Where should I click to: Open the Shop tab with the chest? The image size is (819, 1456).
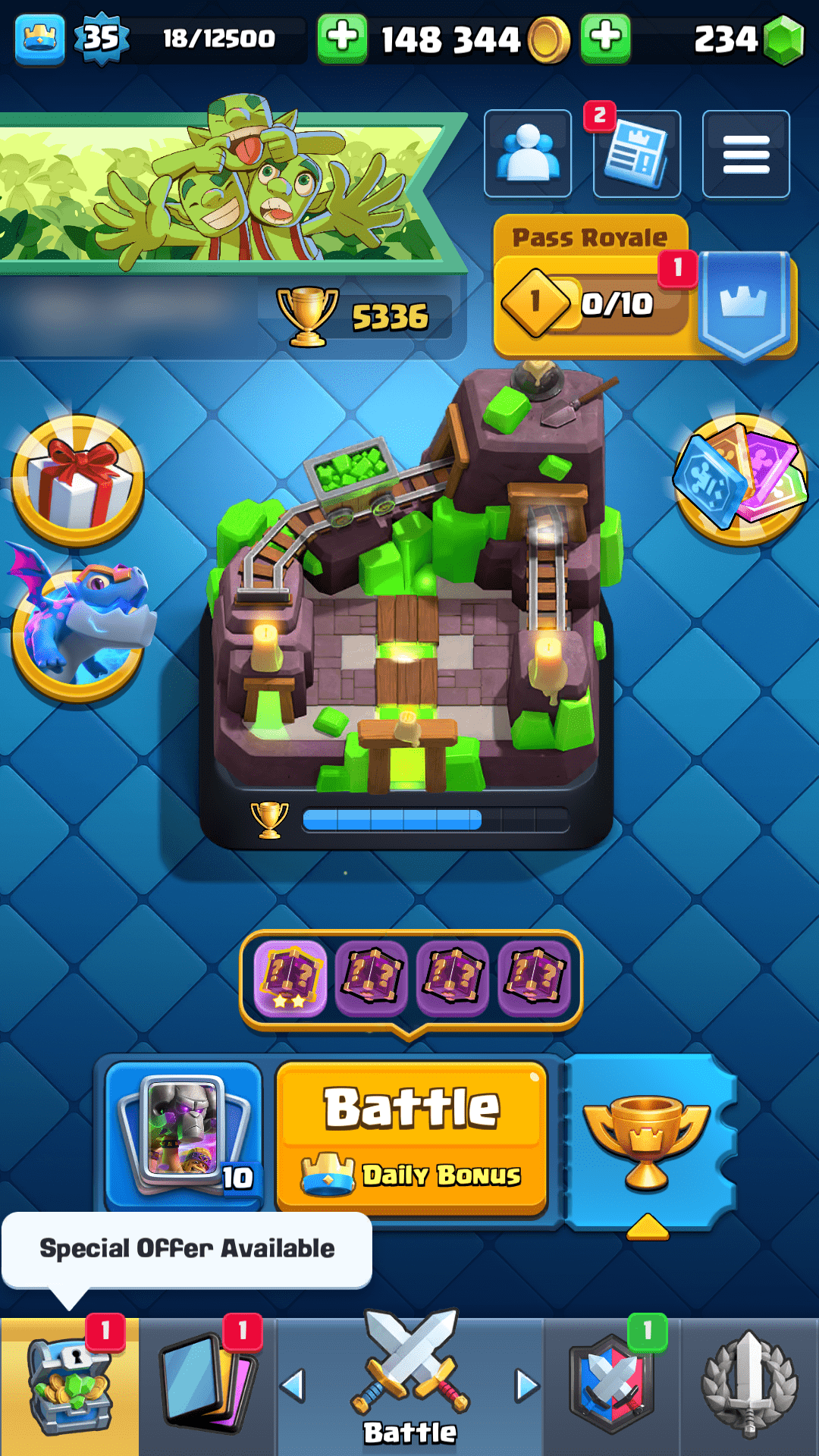pyautogui.click(x=69, y=1388)
